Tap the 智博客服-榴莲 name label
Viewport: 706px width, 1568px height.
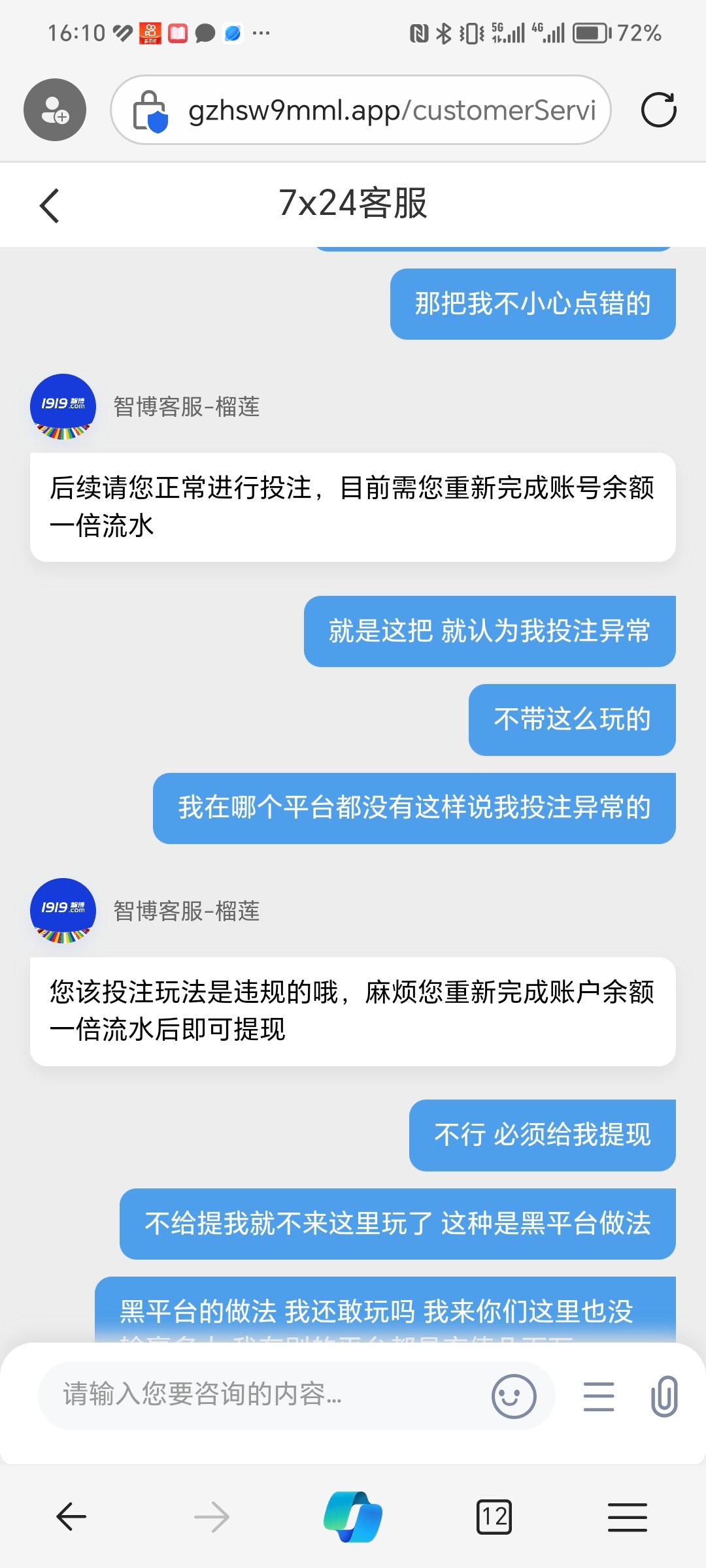[x=187, y=408]
